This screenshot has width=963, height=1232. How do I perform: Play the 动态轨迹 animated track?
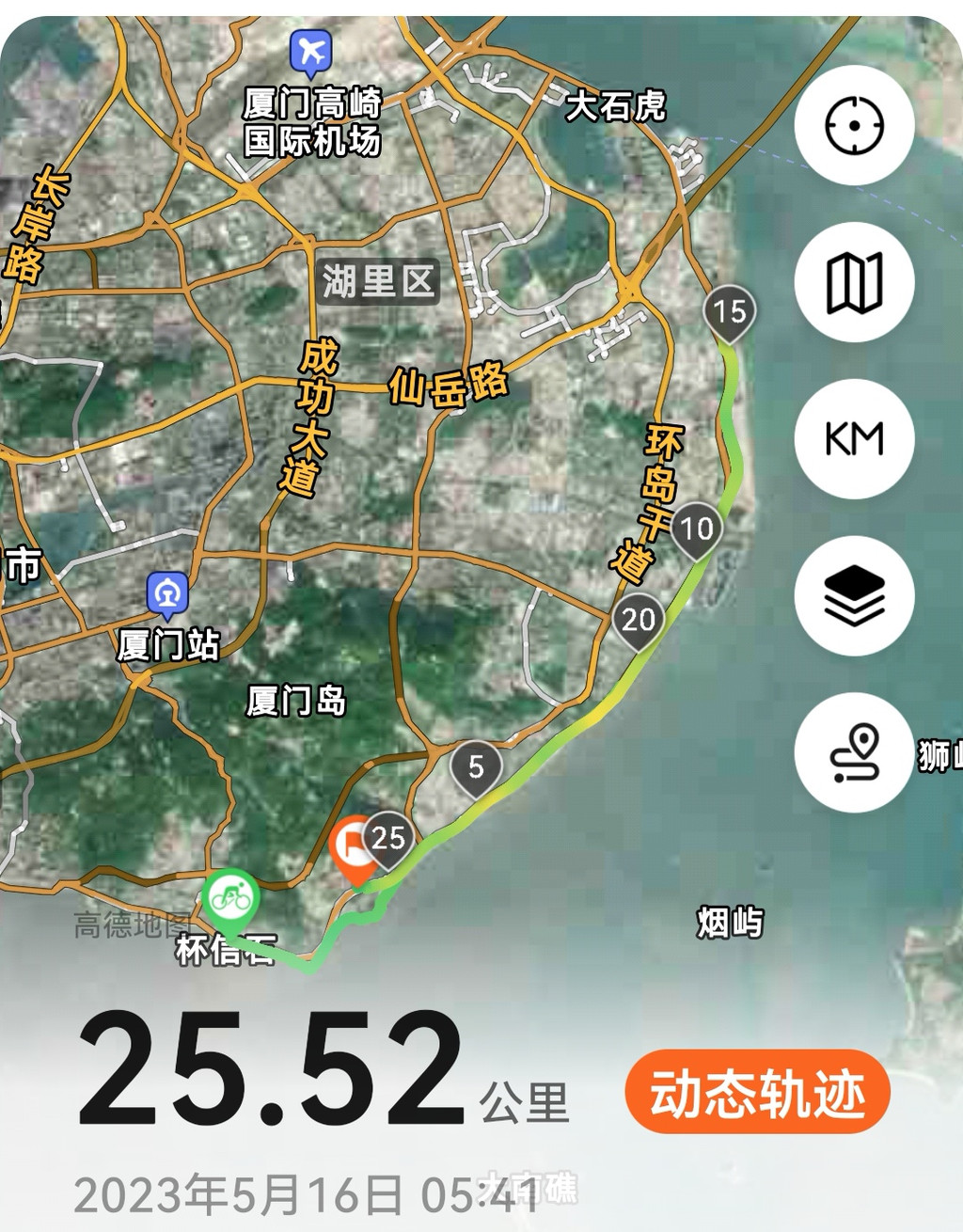tap(757, 1092)
